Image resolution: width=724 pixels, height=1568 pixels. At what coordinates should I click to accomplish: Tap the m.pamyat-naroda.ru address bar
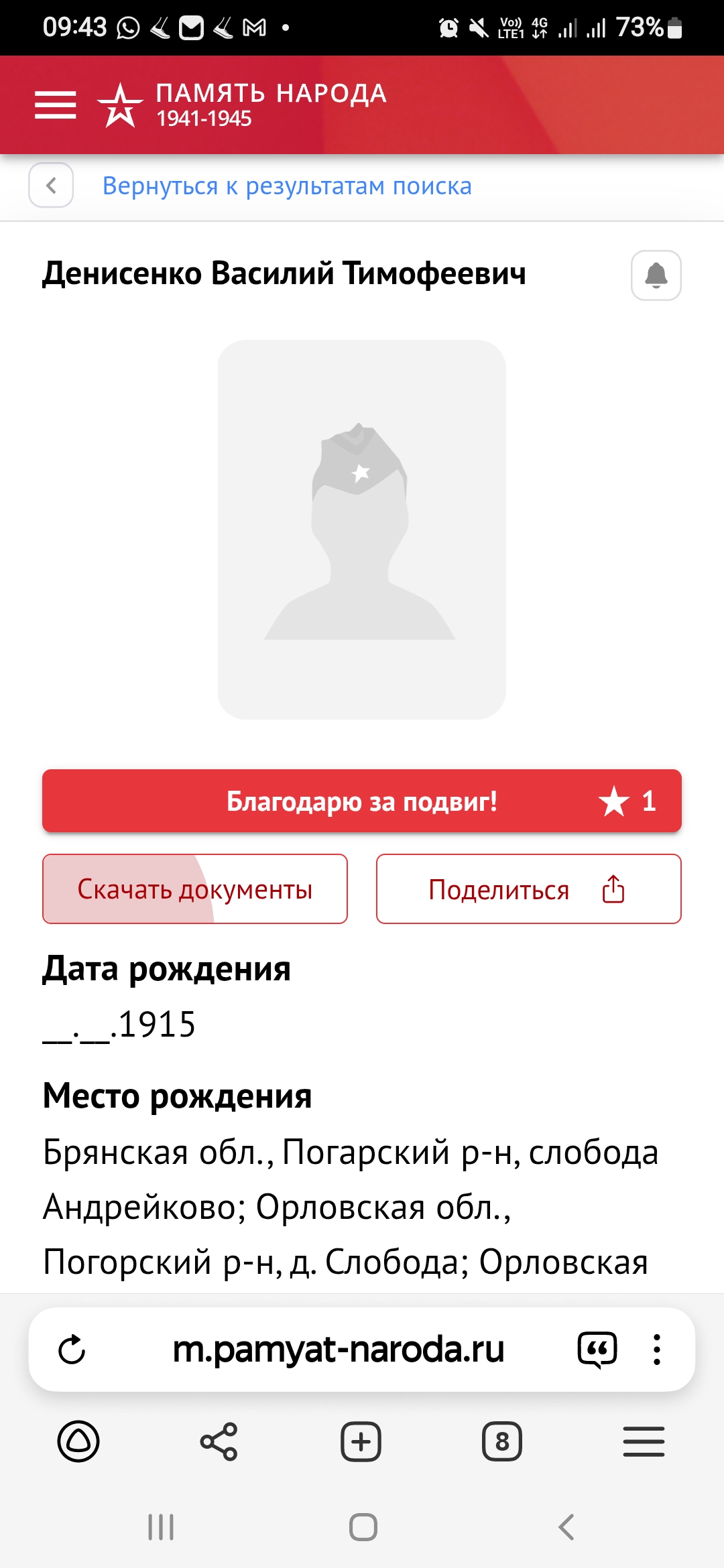(338, 1350)
